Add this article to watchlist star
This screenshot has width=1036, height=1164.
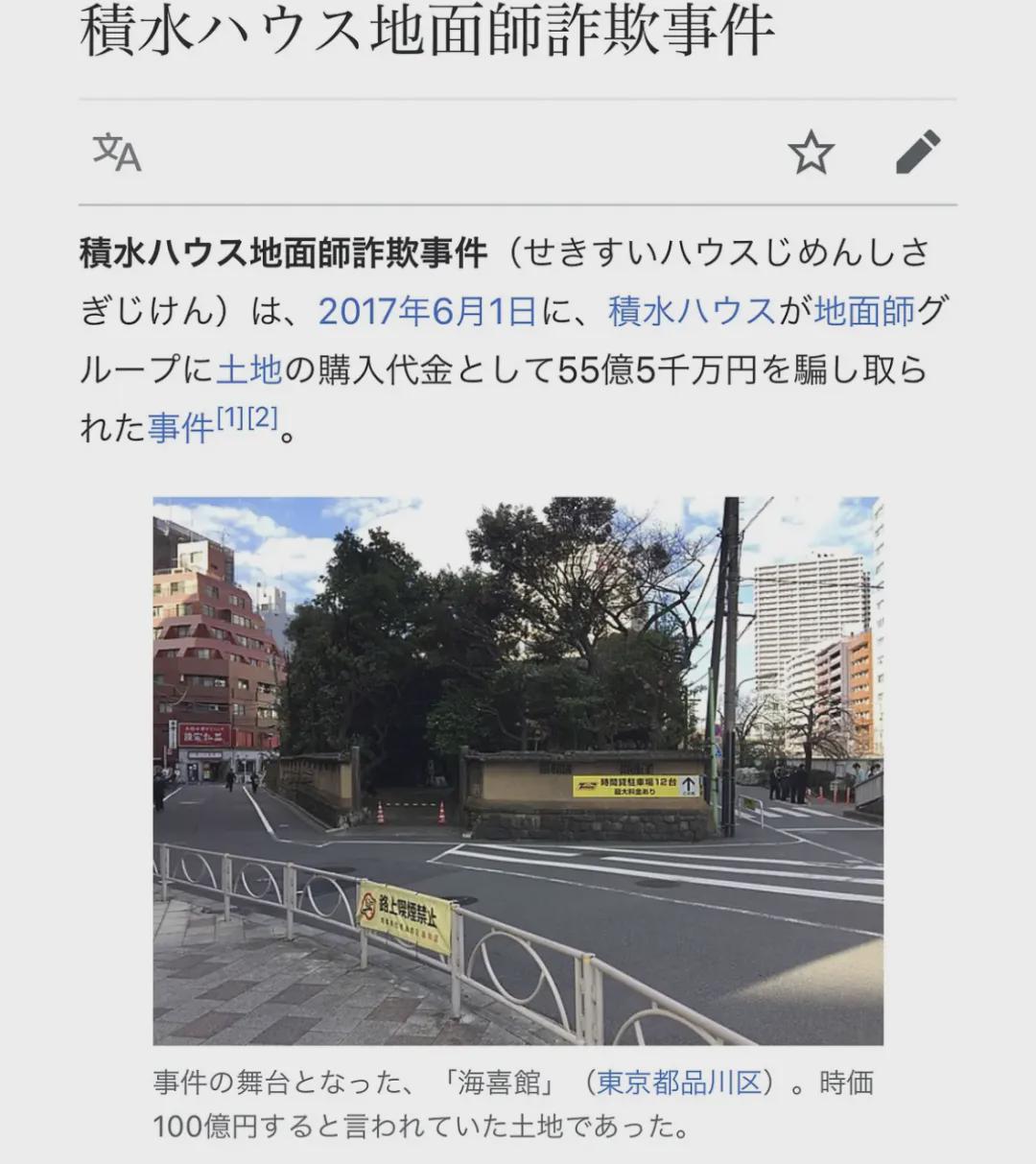[811, 153]
